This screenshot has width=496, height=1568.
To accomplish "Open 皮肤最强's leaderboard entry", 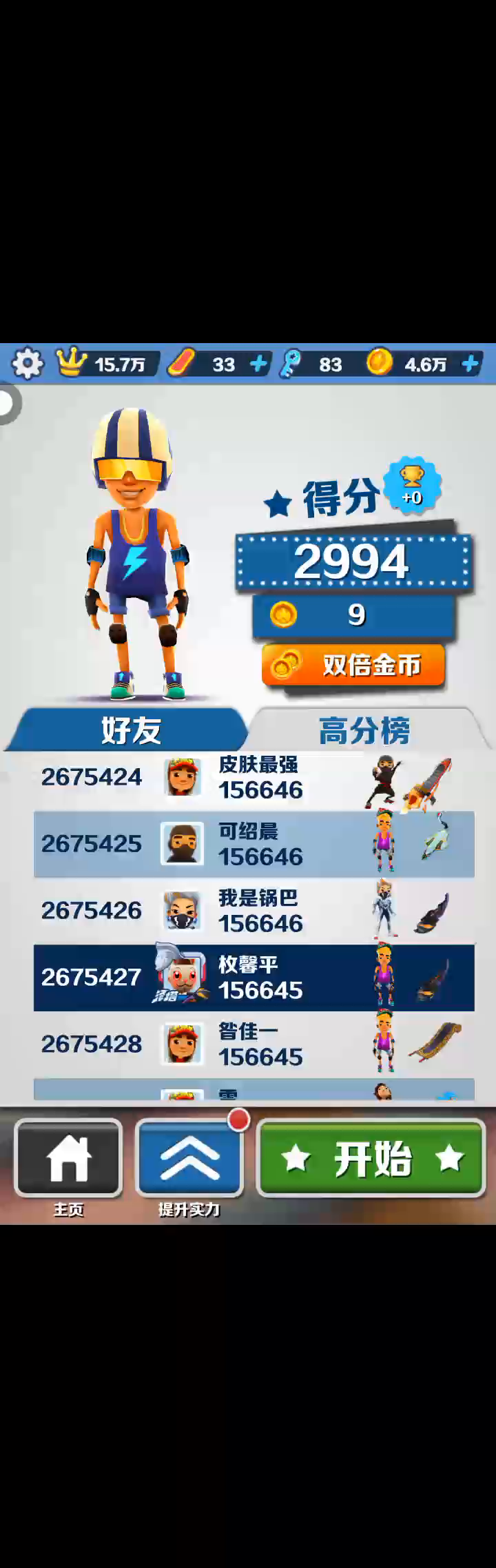I will 254,777.
